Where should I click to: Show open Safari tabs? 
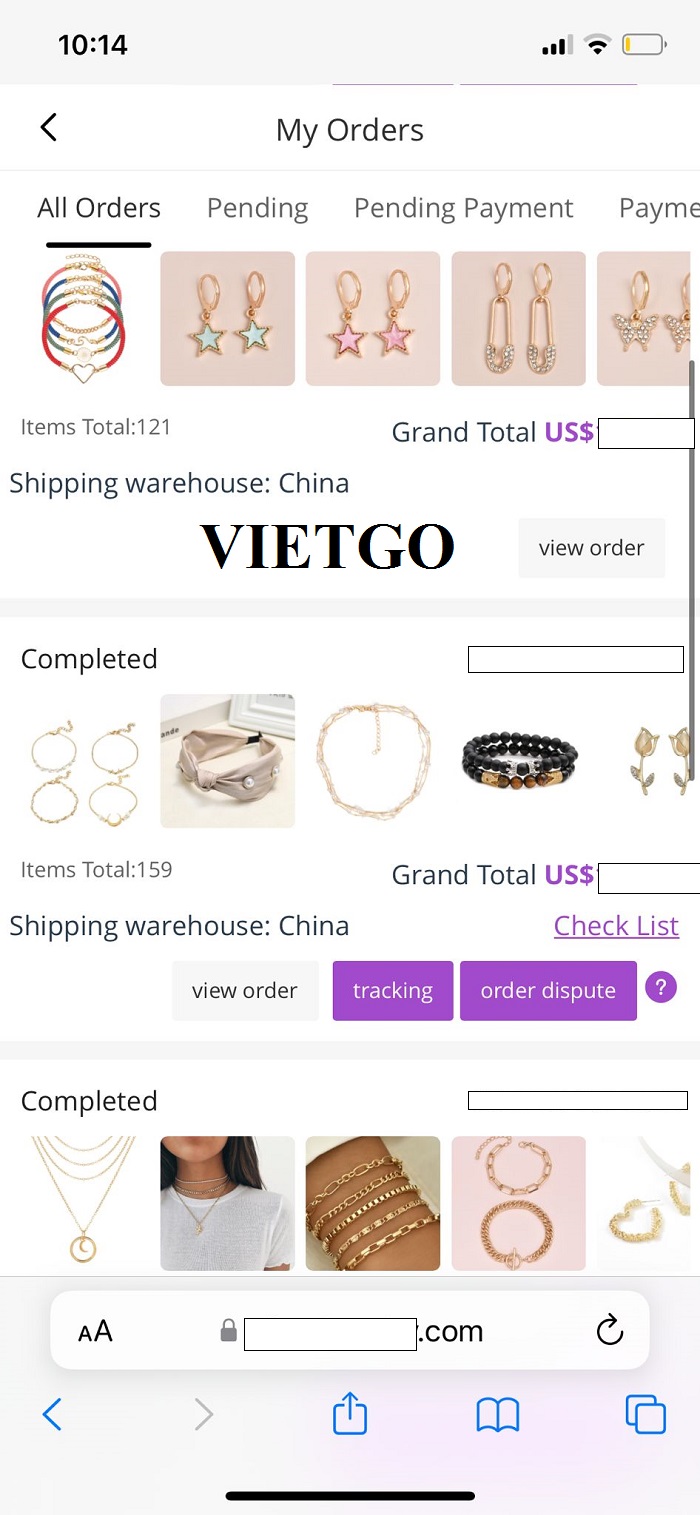click(645, 1414)
